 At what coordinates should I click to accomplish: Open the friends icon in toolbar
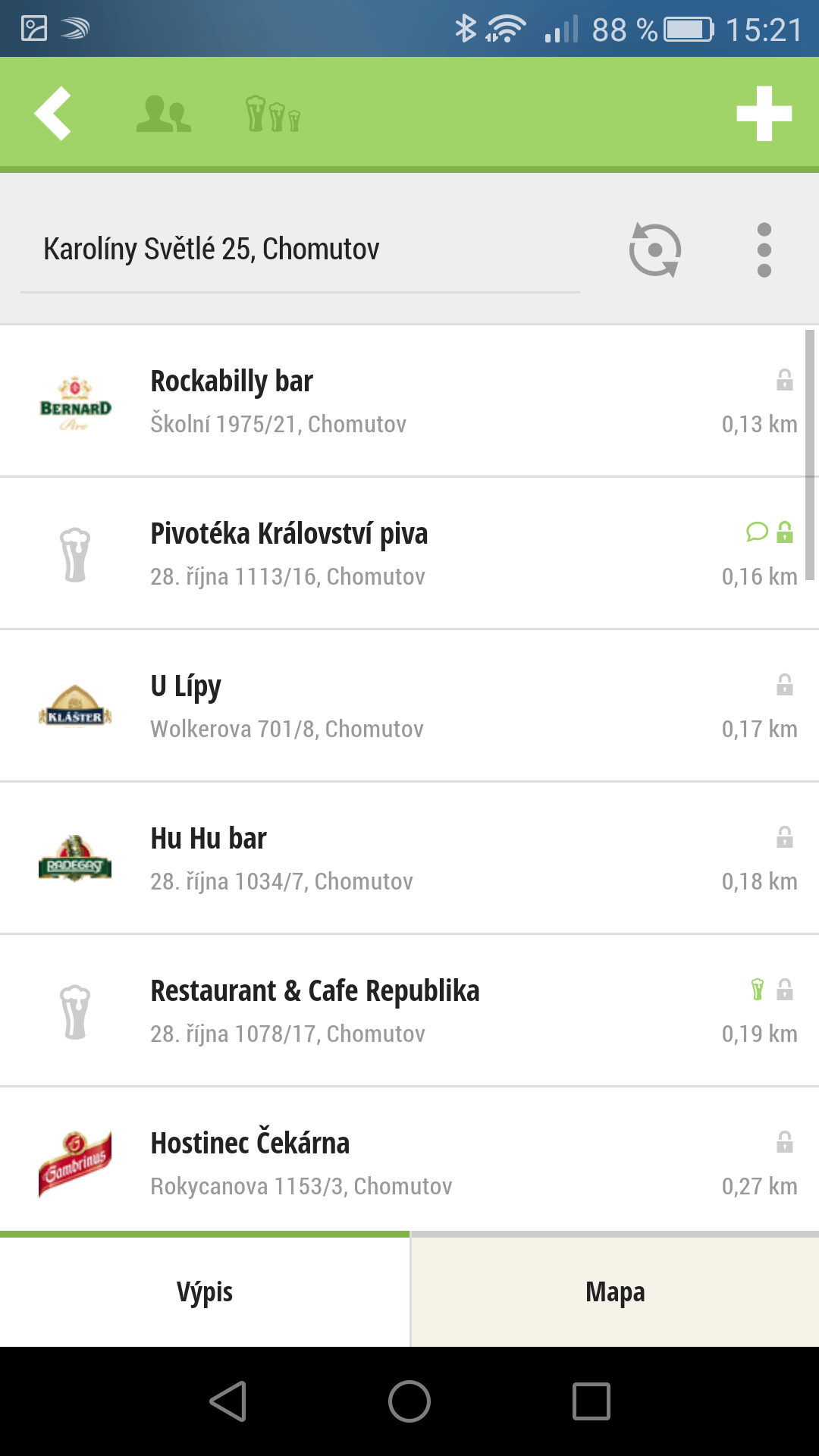pyautogui.click(x=164, y=114)
